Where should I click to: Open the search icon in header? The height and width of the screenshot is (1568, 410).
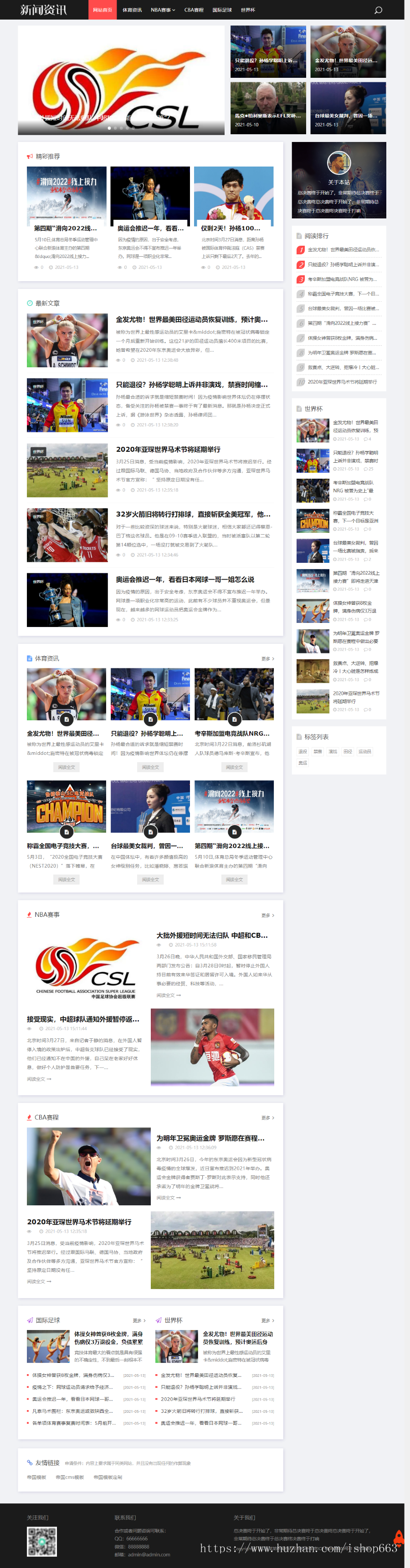tap(378, 10)
